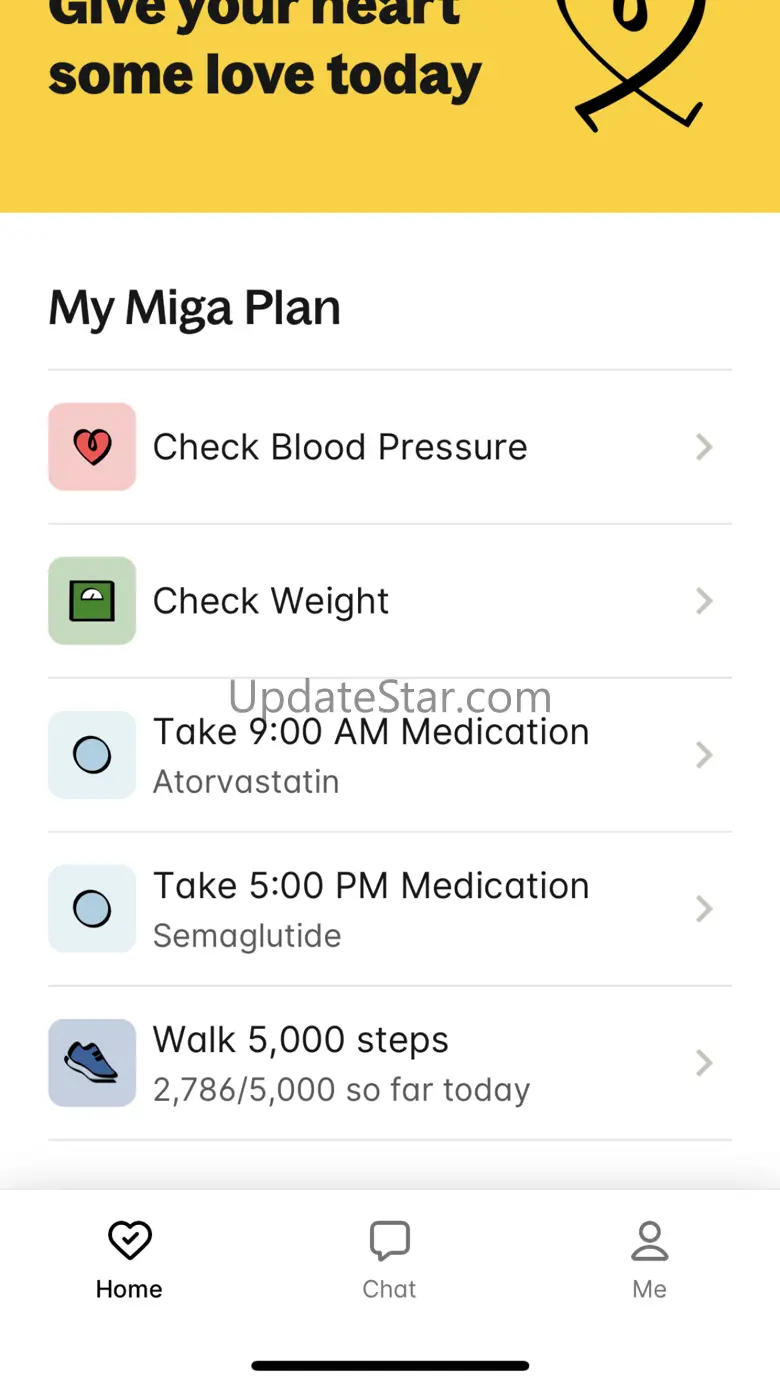Open the Check Blood Pressure task
780x1387 pixels.
click(x=389, y=447)
